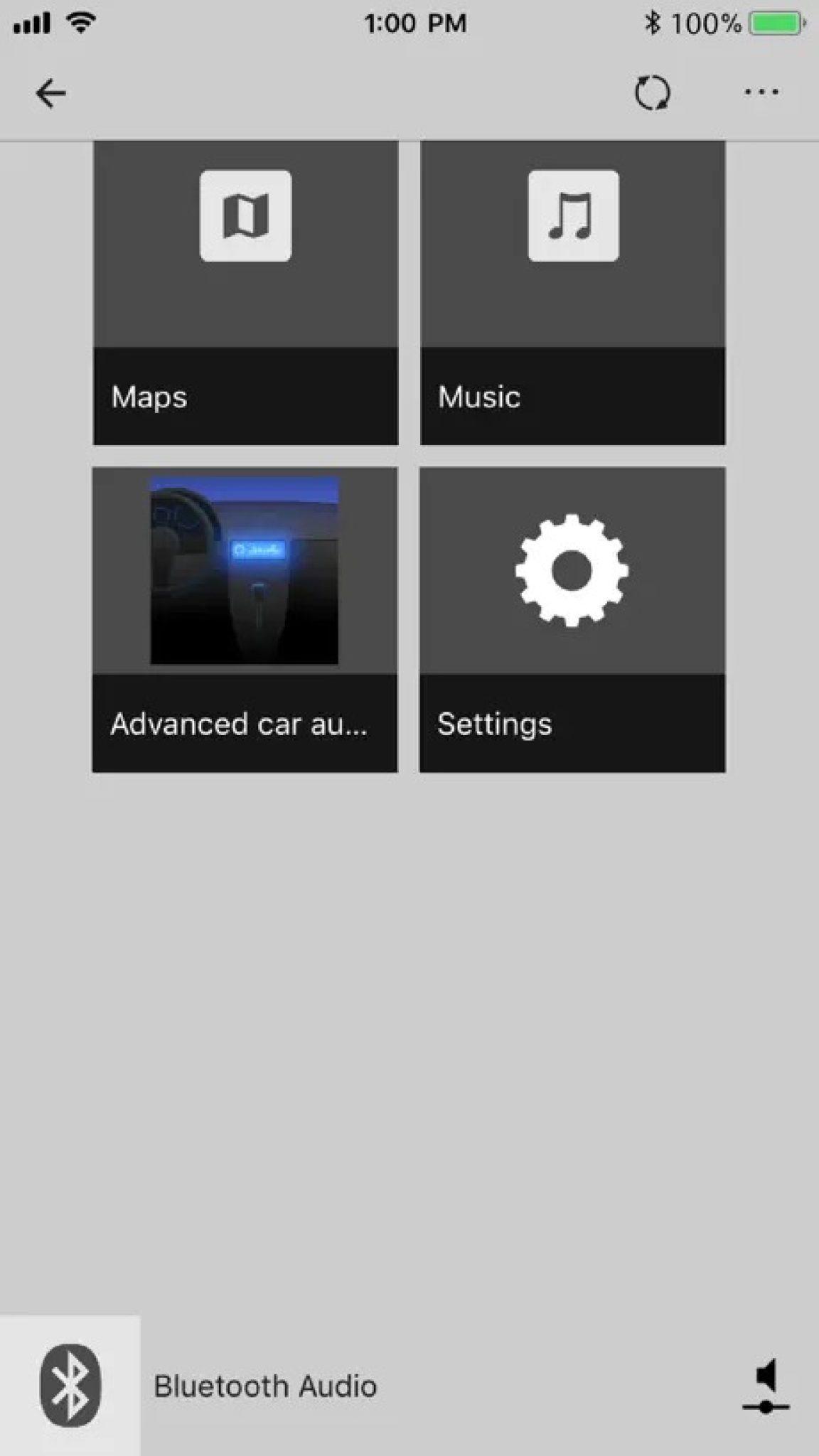Tap the 1:00 PM clock display
Image resolution: width=819 pixels, height=1456 pixels.
pyautogui.click(x=416, y=23)
